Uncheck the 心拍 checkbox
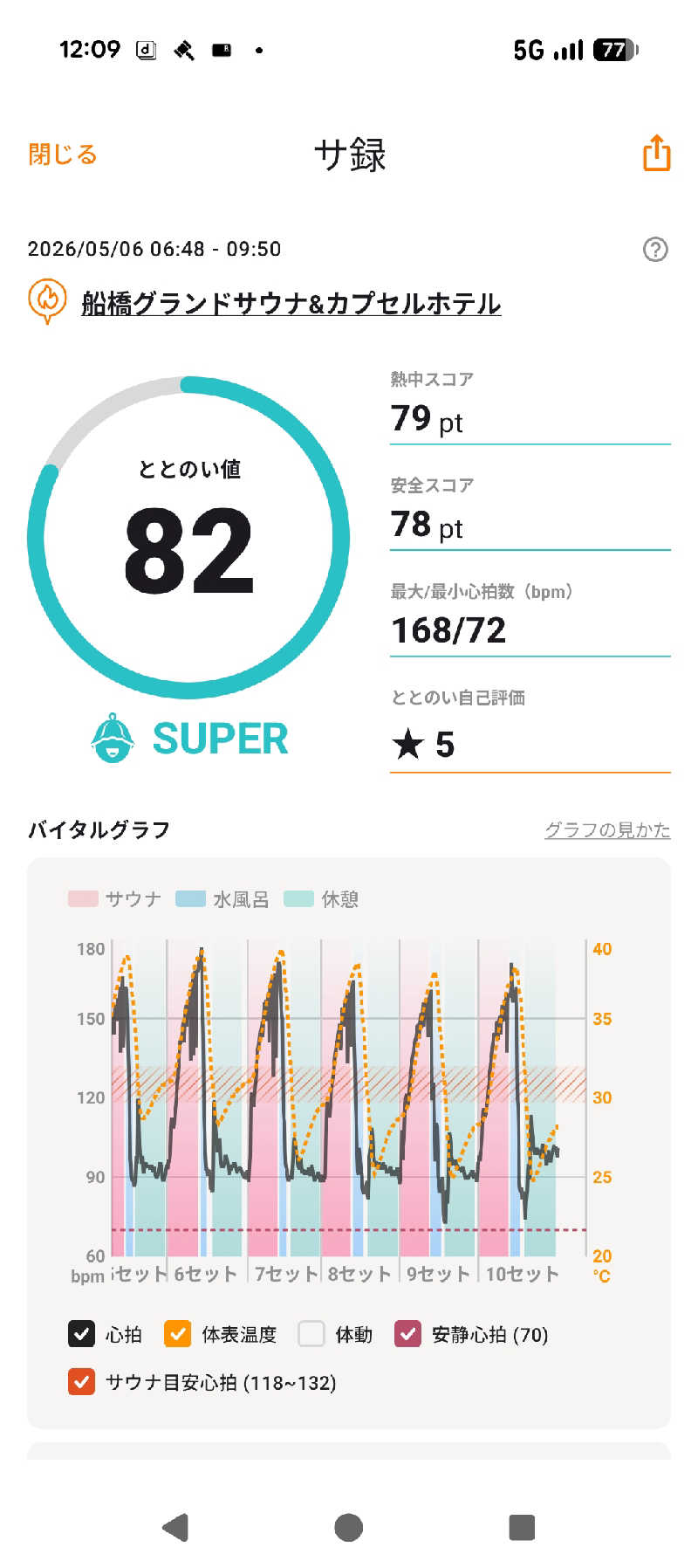 coord(81,1334)
